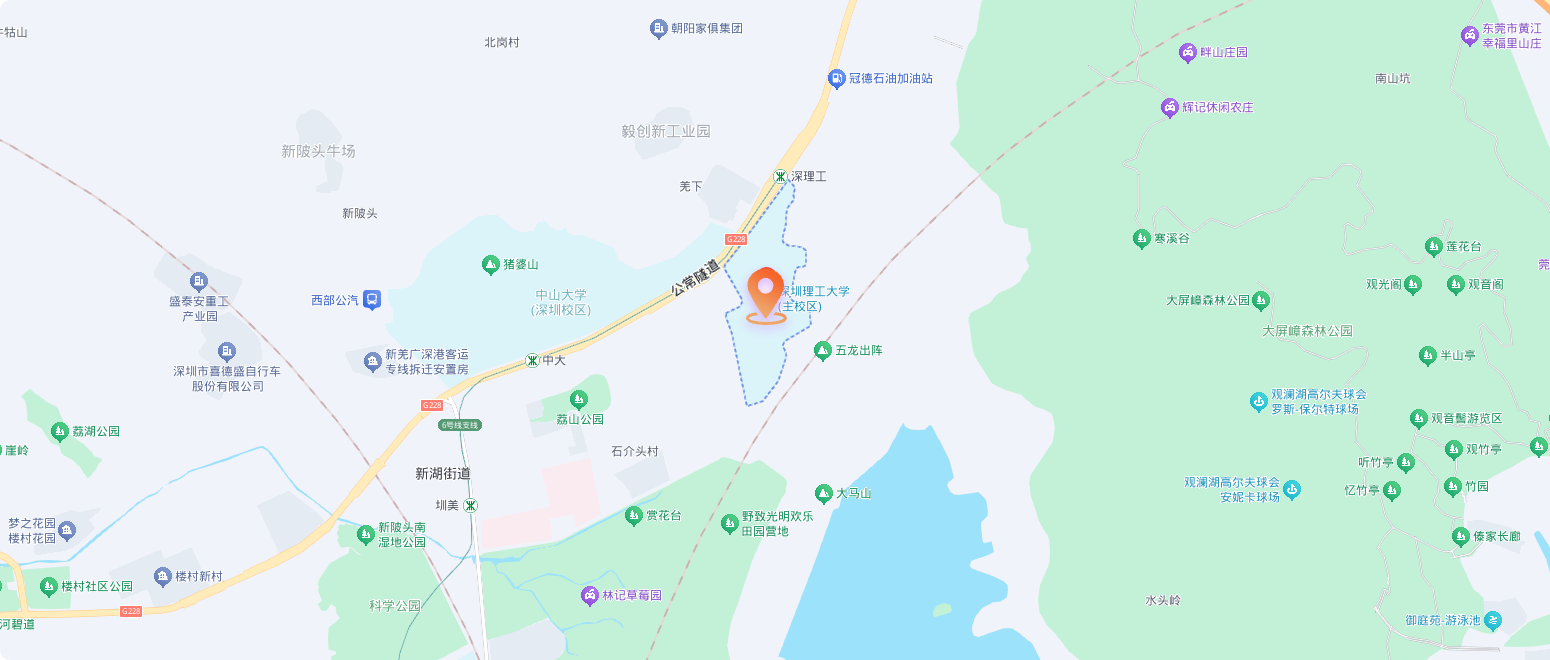Select the 中大 metro station marker
This screenshot has height=660, width=1550.
[x=533, y=360]
